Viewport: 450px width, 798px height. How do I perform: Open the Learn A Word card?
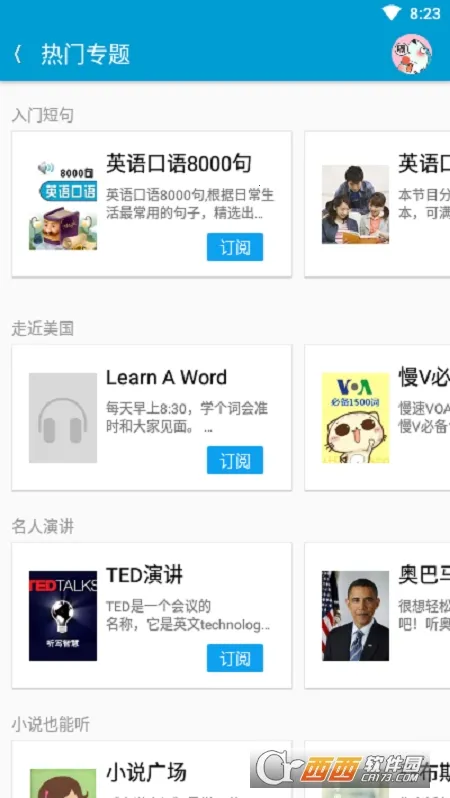coord(152,417)
